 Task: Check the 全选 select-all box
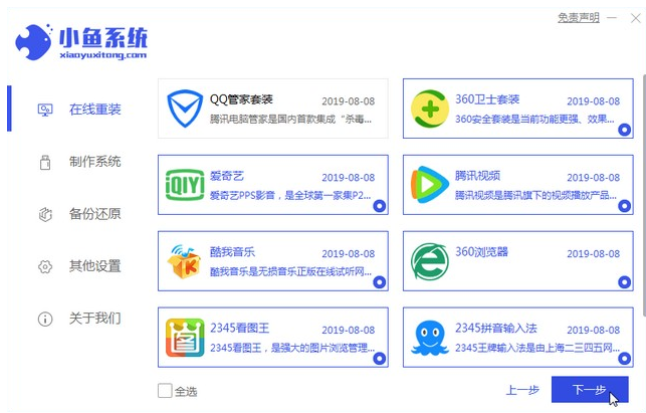click(165, 391)
